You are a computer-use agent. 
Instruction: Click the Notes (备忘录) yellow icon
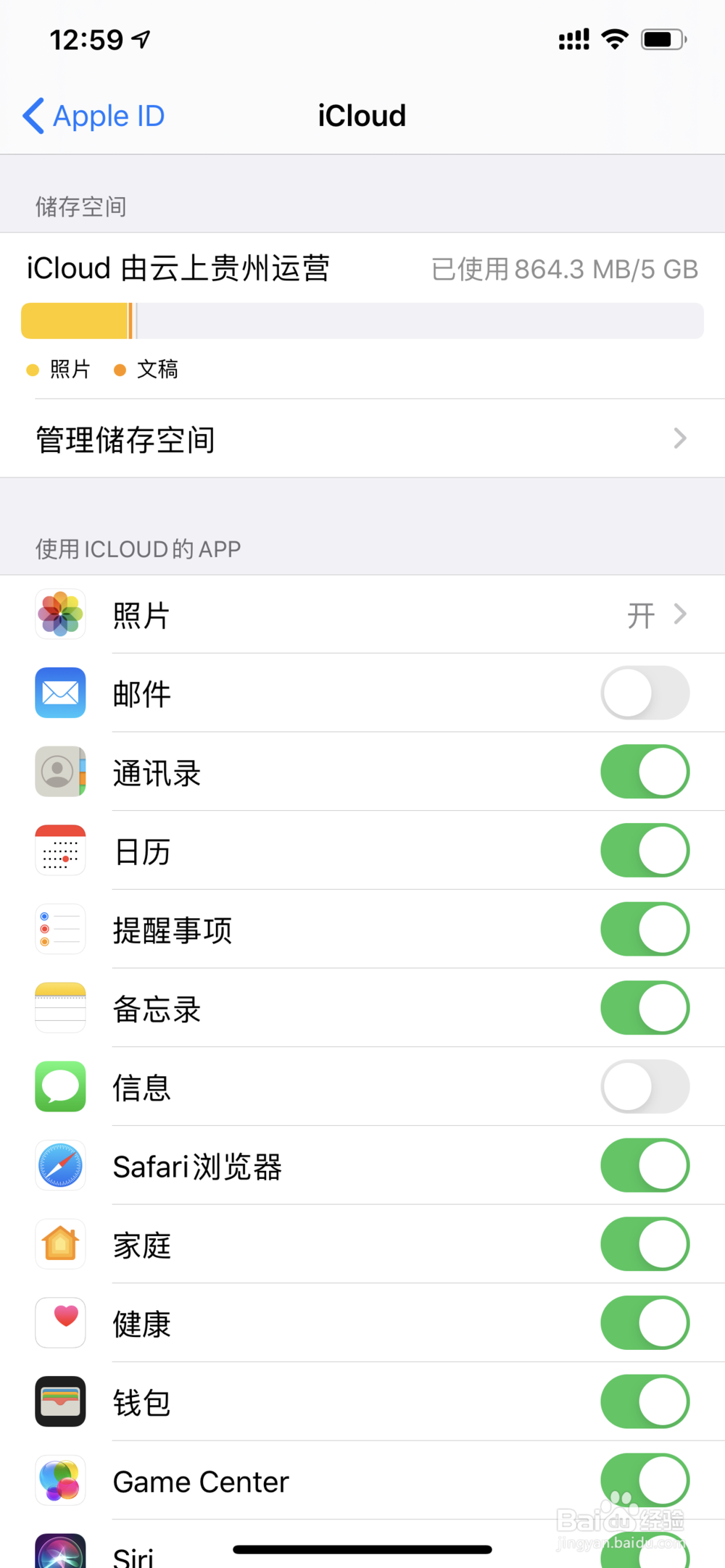pyautogui.click(x=60, y=1007)
